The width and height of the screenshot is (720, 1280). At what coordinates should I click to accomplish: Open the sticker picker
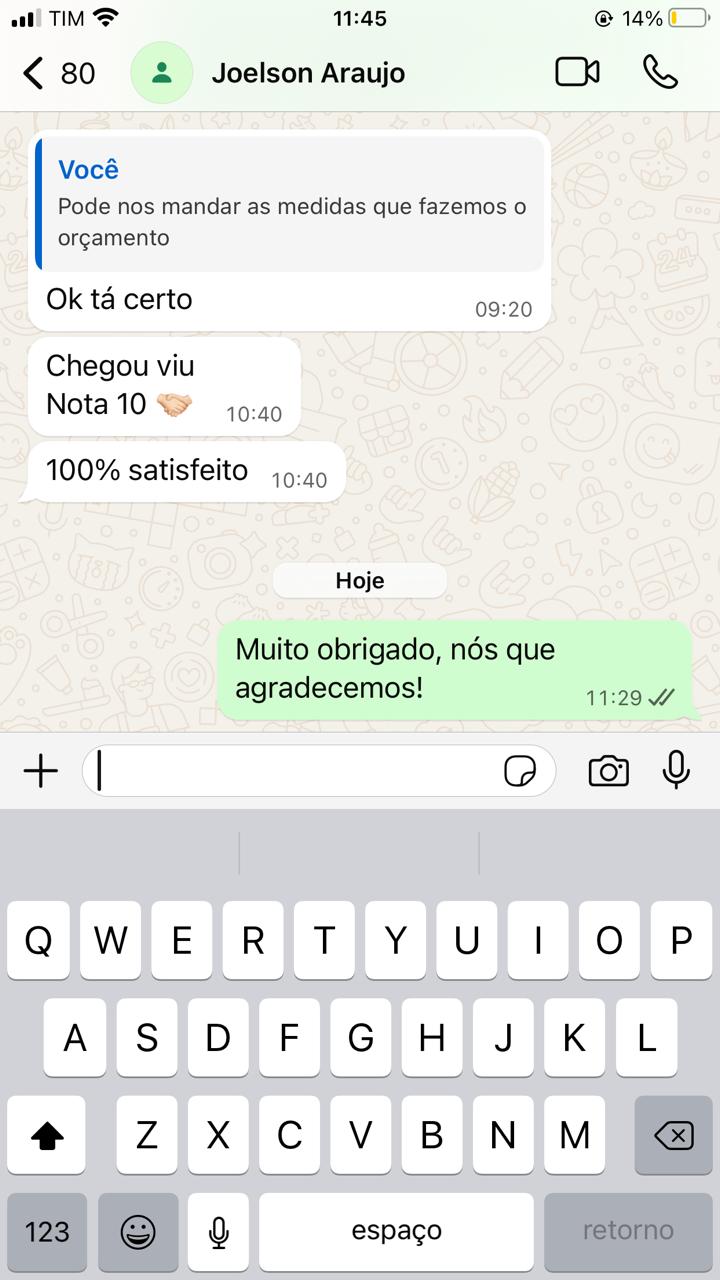[x=520, y=771]
